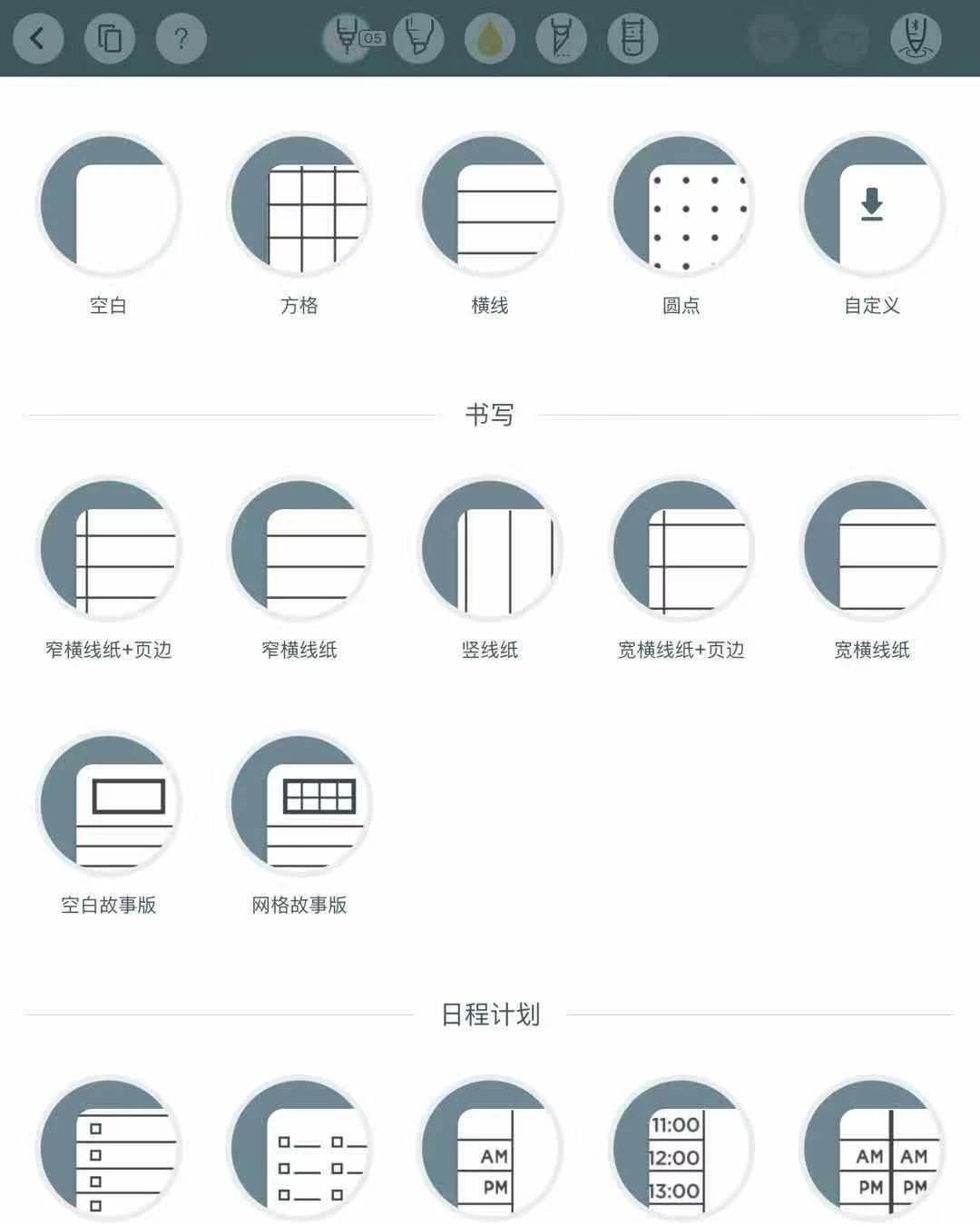Open 自定义 custom template import
Viewport: 980px width, 1225px height.
coord(872,205)
